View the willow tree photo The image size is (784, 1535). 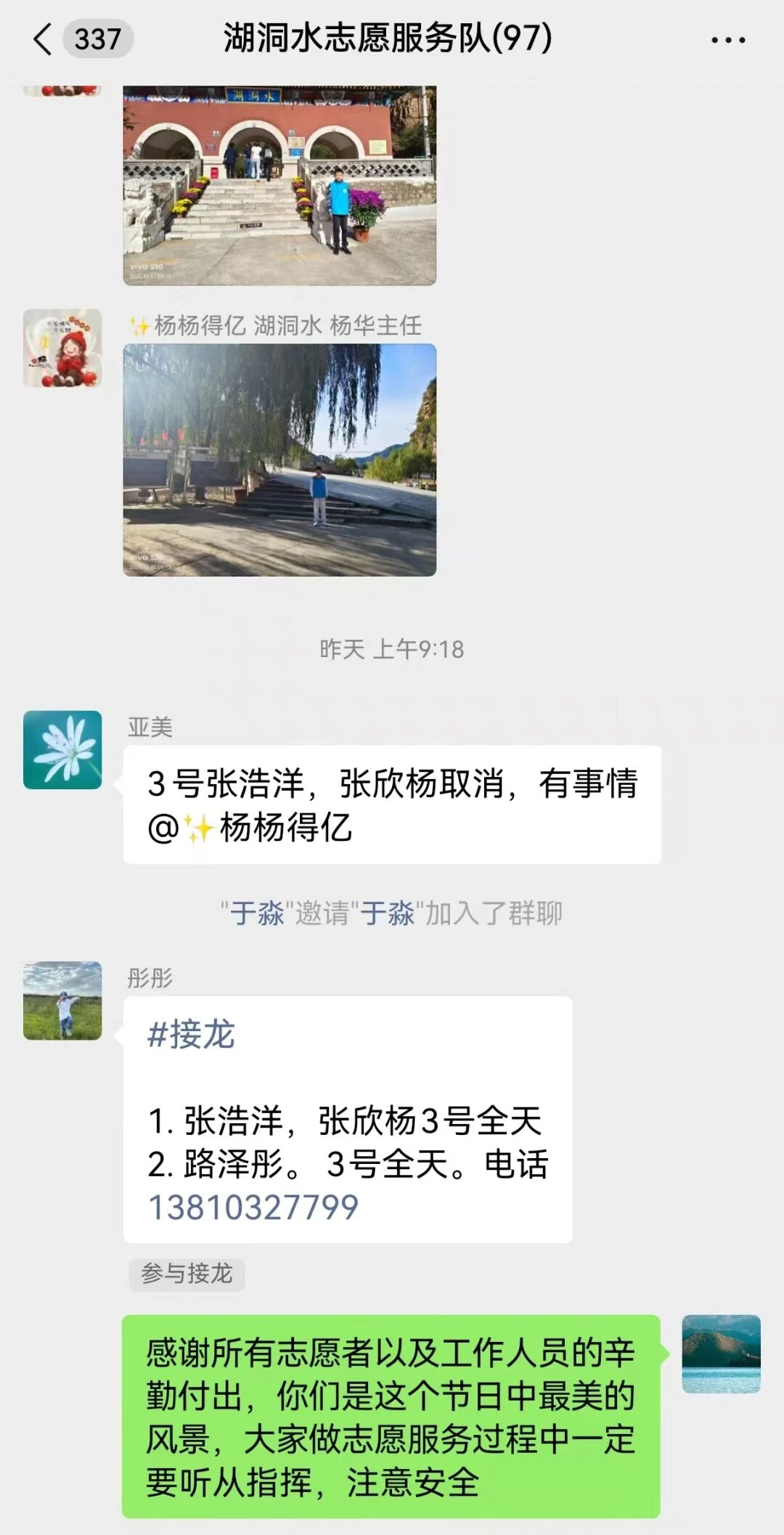[x=279, y=460]
